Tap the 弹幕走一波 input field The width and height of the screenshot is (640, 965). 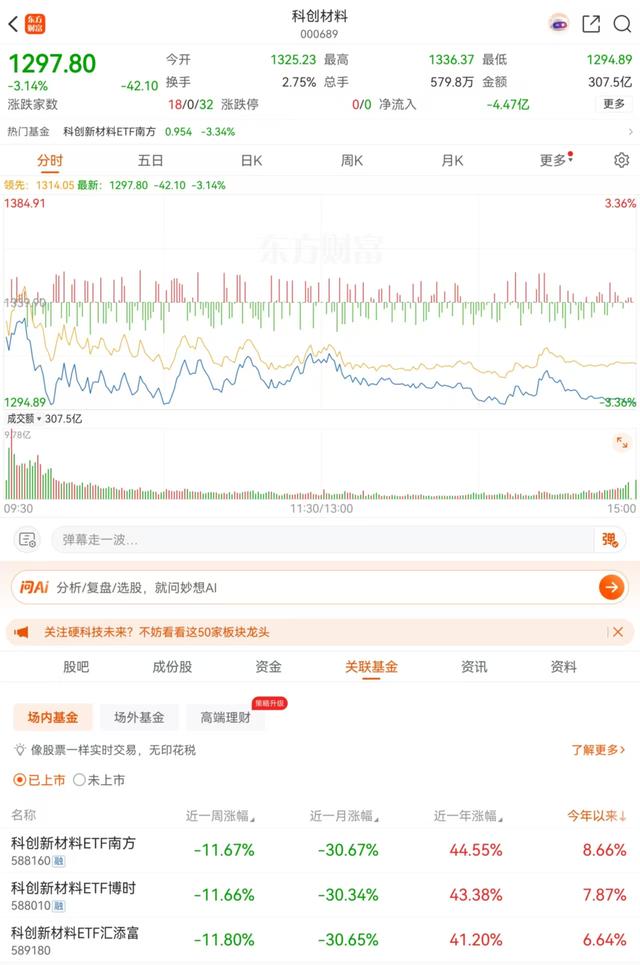[322, 540]
